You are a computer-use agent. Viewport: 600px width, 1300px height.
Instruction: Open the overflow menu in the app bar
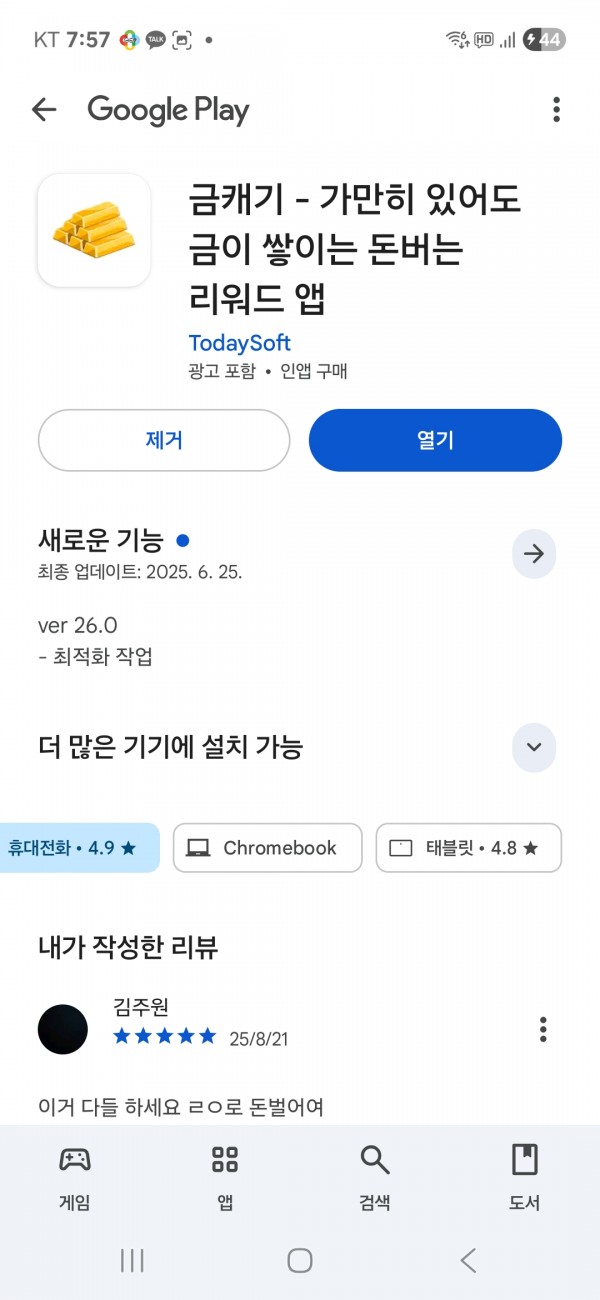pos(556,109)
